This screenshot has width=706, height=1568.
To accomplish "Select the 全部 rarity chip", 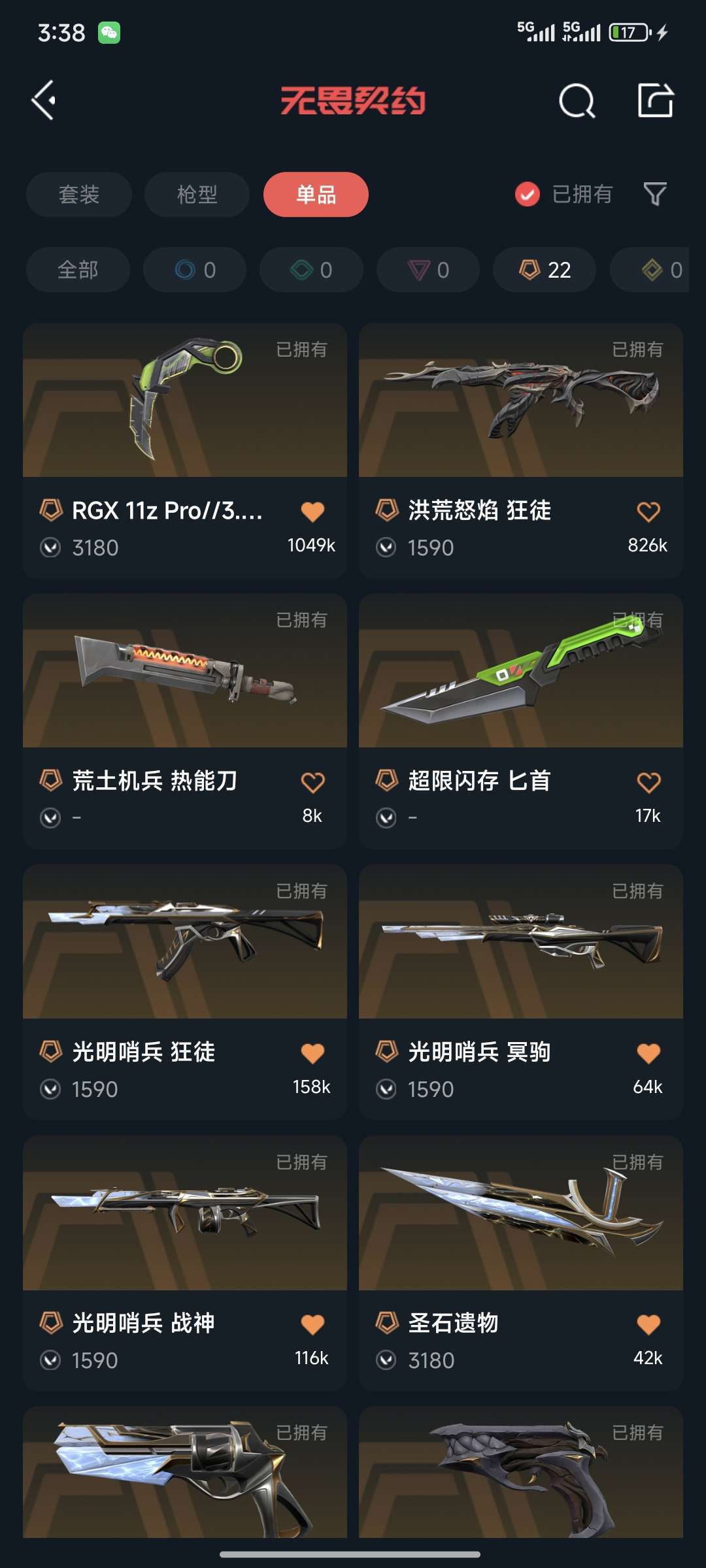I will pos(78,270).
